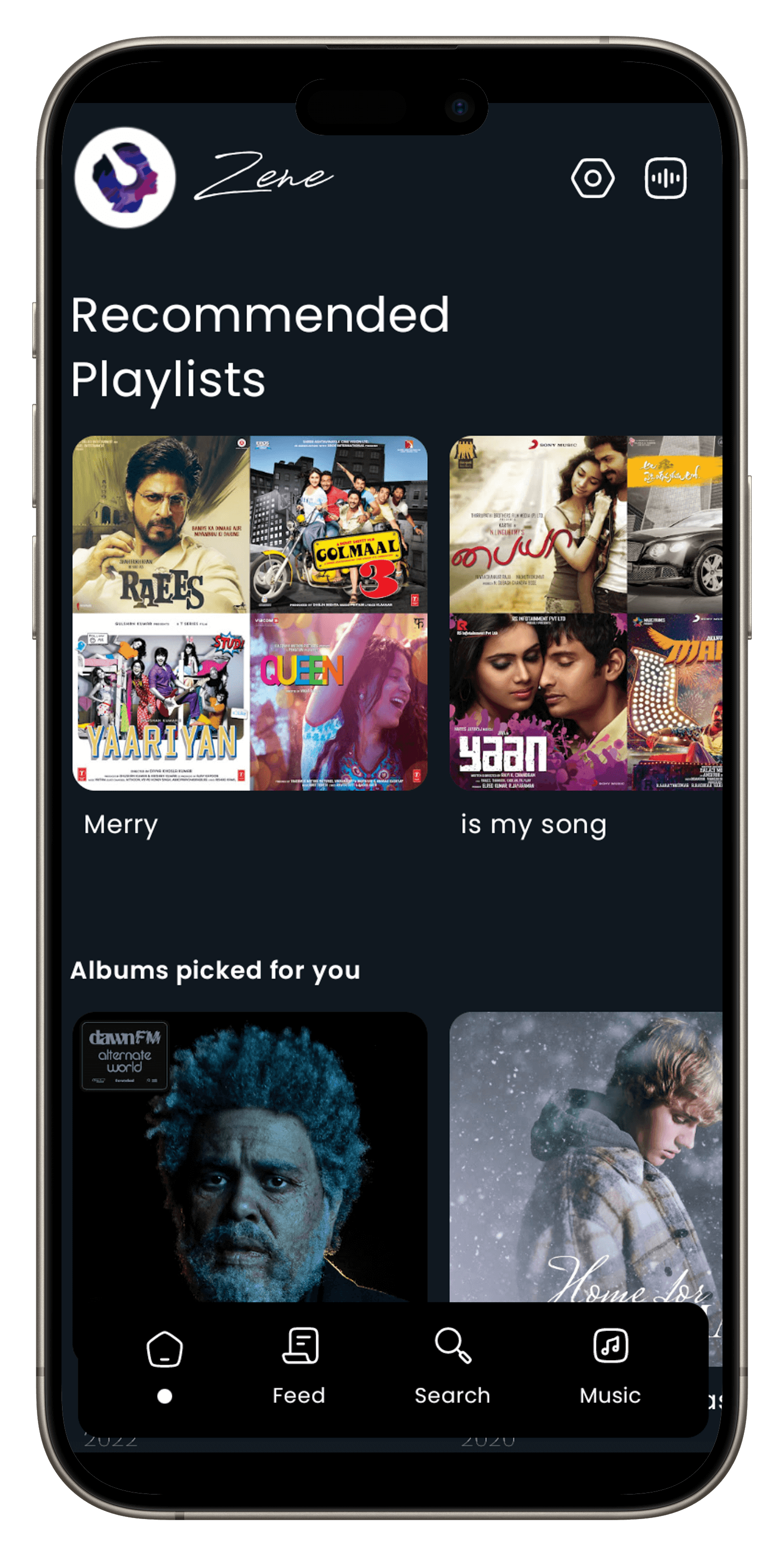
Task: Switch to the Feed tab
Action: pos(299,1366)
